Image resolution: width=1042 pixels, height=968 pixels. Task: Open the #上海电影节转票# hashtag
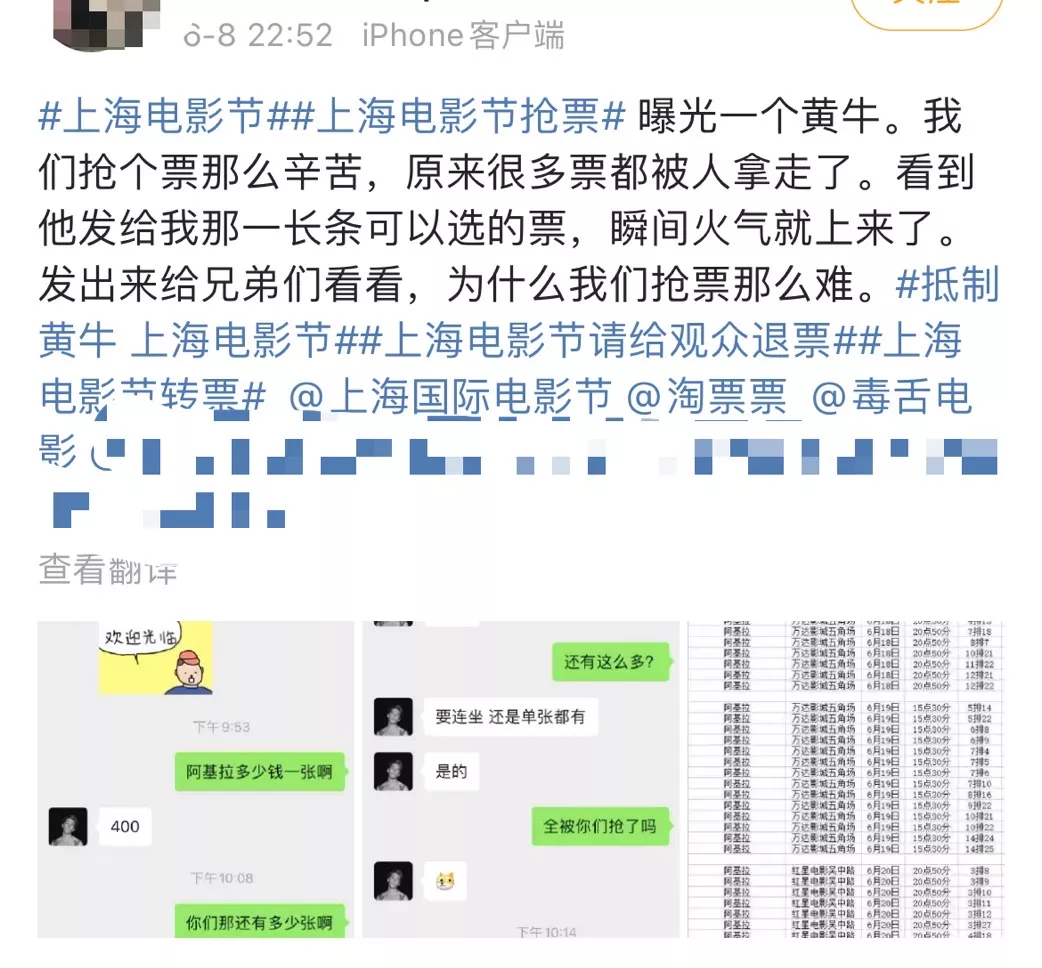click(152, 398)
